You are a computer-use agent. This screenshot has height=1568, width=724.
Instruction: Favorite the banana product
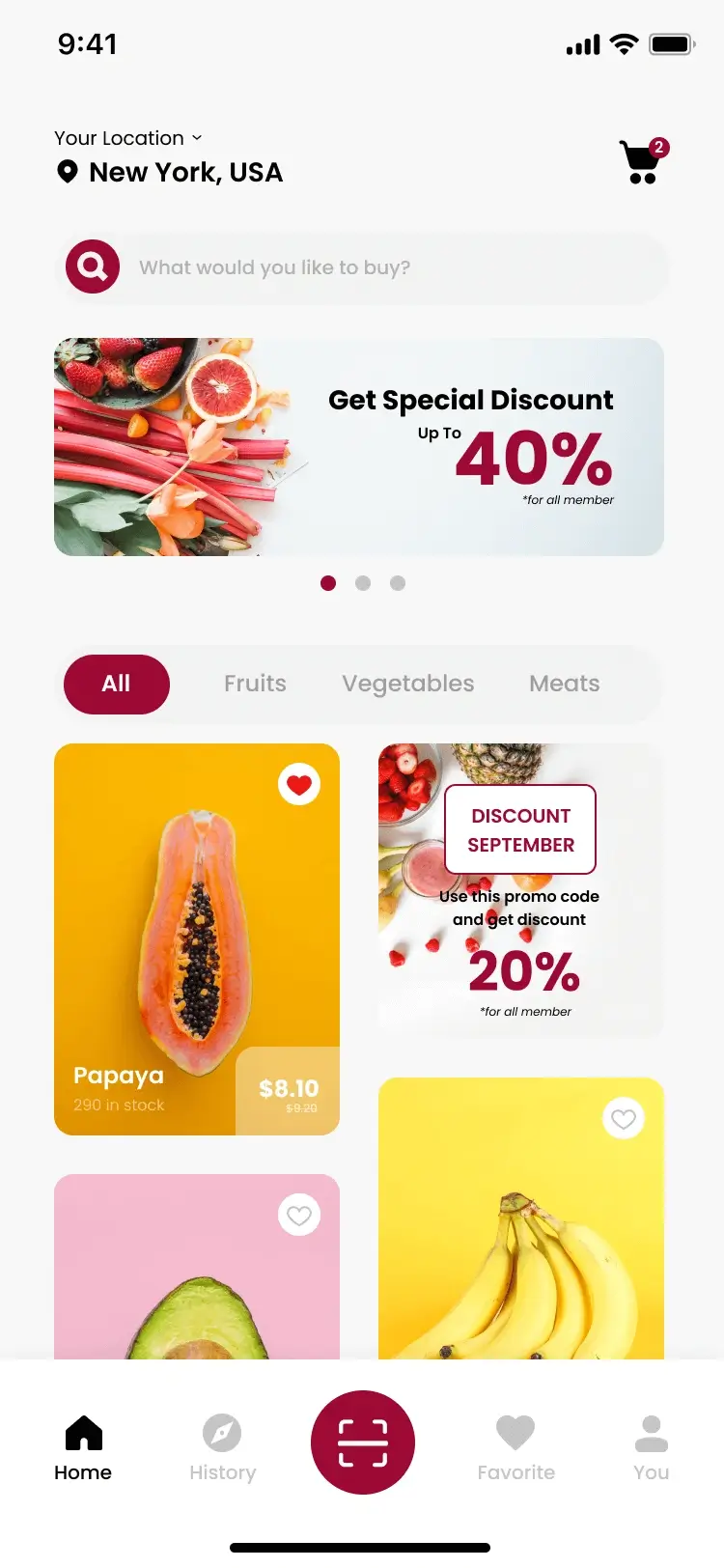(x=624, y=1118)
